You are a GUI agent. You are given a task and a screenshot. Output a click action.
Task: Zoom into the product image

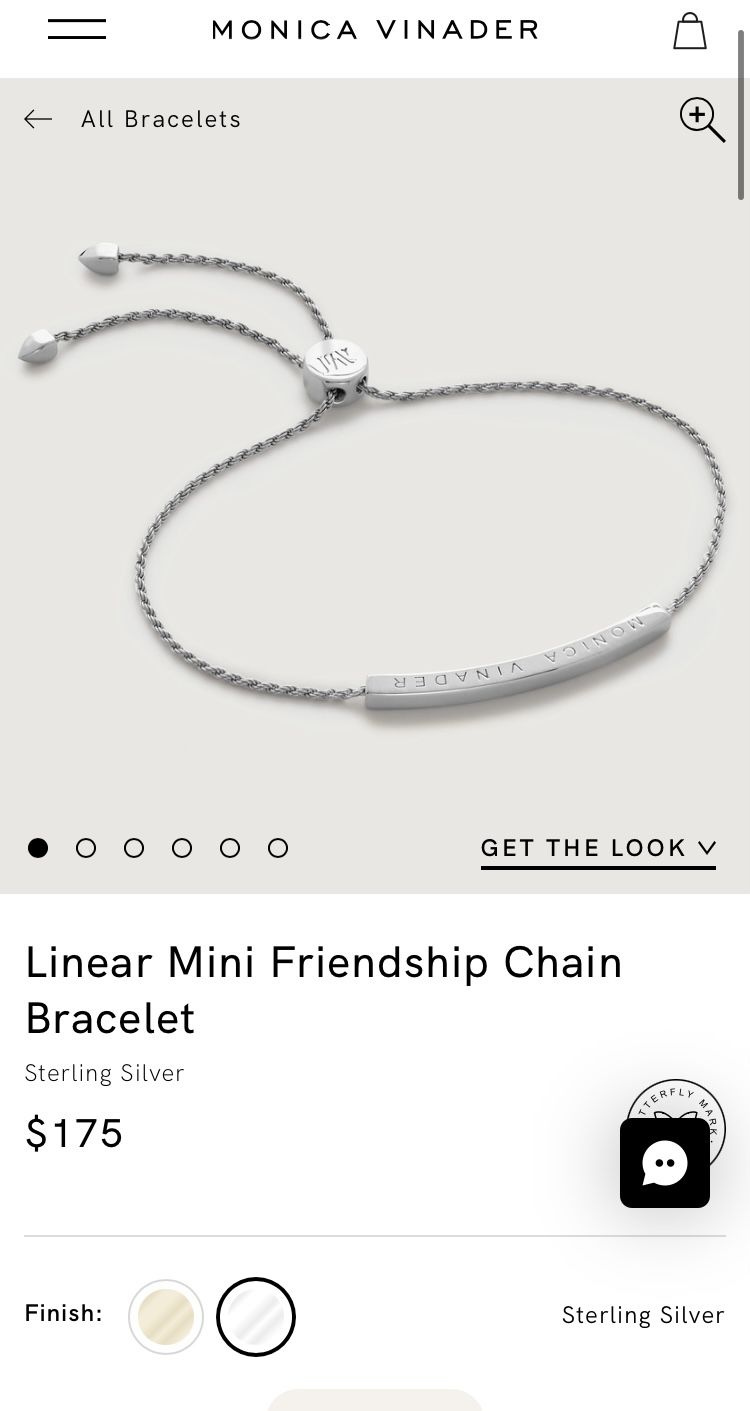tap(701, 120)
